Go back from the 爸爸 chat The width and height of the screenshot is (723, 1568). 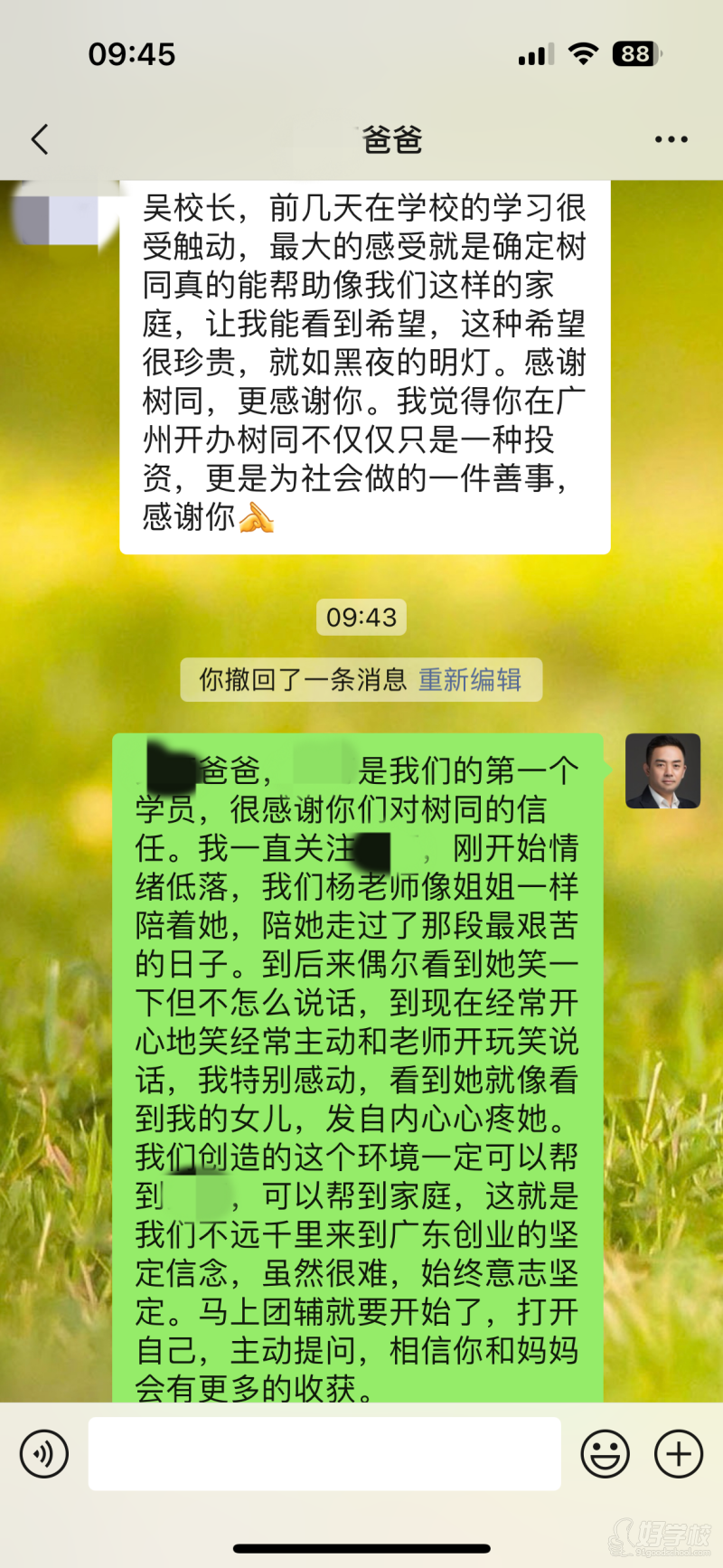click(40, 139)
